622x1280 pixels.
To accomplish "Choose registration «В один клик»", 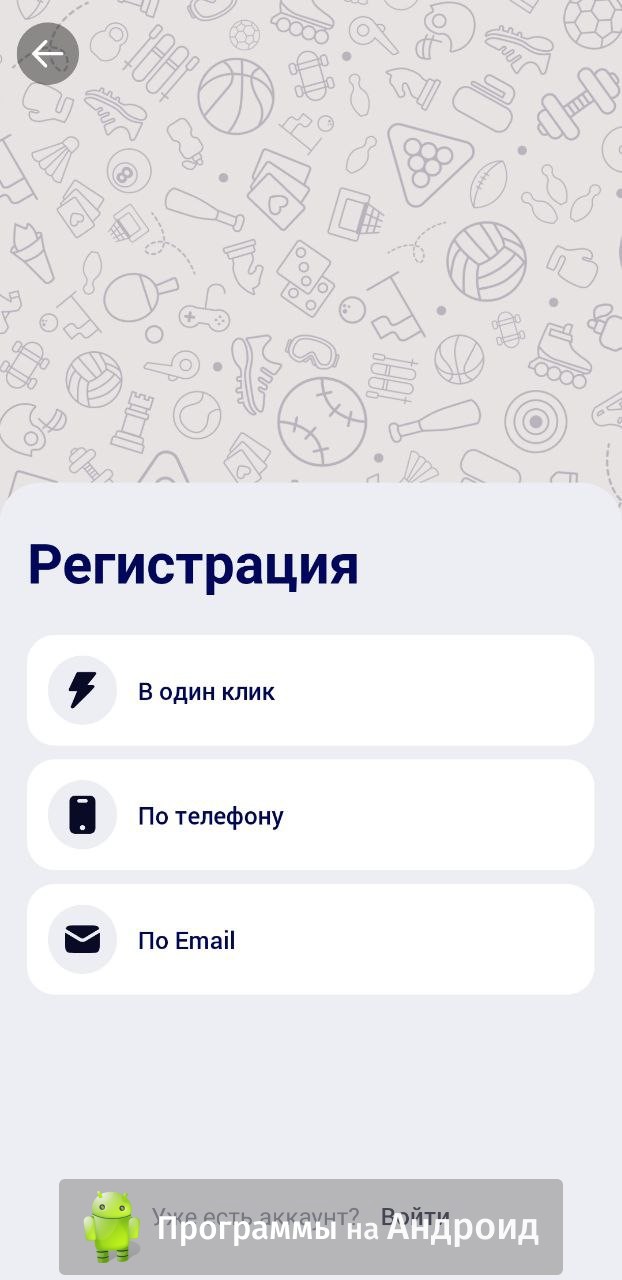I will 310,691.
